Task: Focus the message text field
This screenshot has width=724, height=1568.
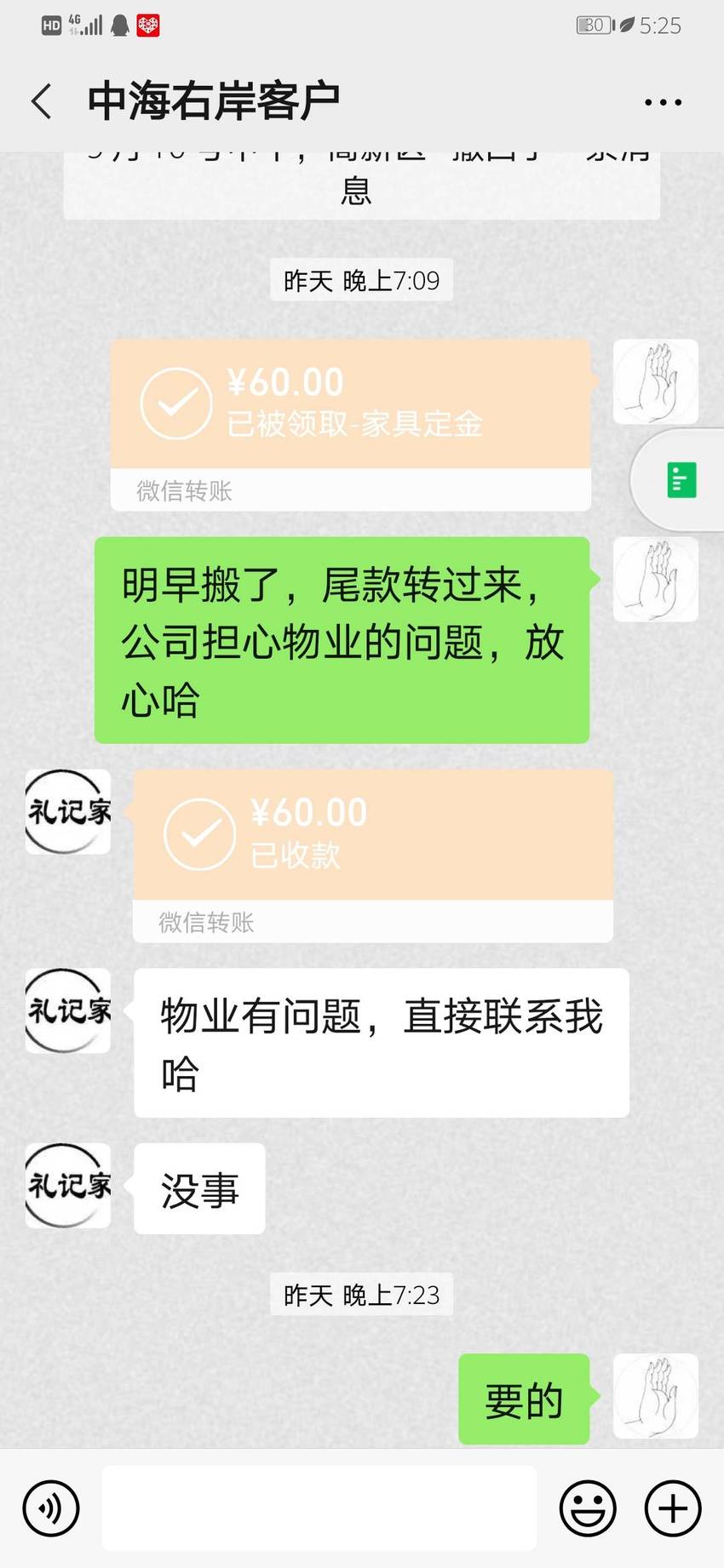Action: point(319,1508)
